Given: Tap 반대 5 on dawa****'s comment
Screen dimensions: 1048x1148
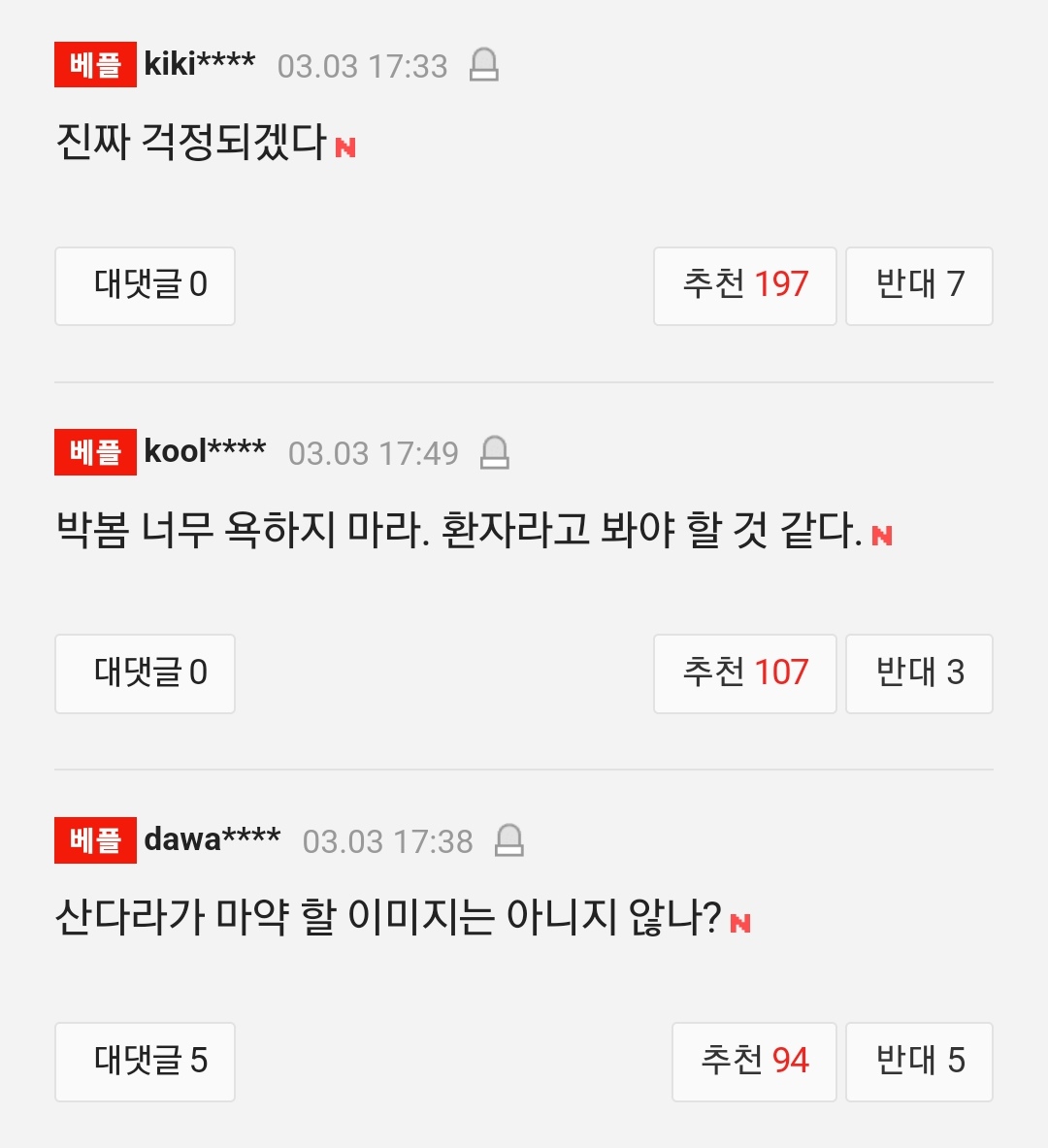Looking at the screenshot, I should 918,1061.
